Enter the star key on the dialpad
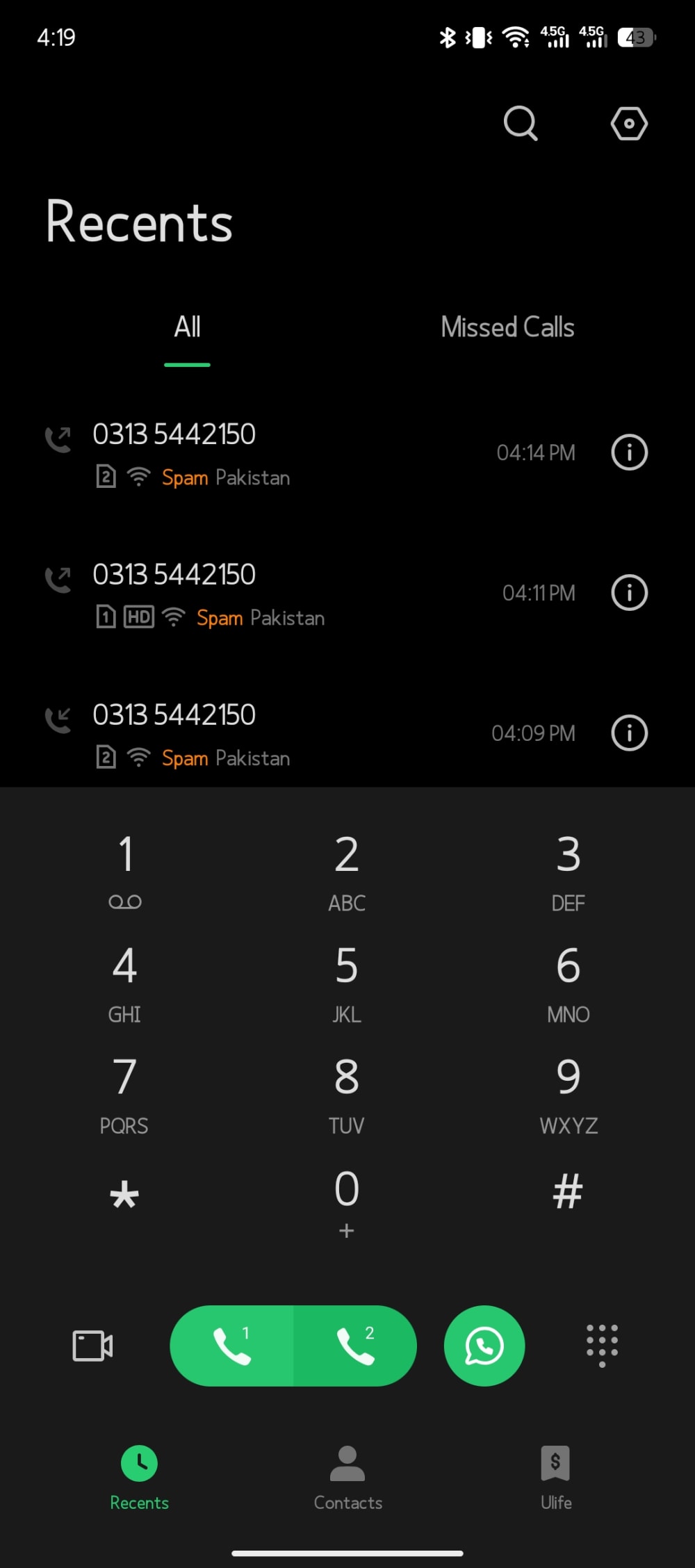 point(124,1195)
